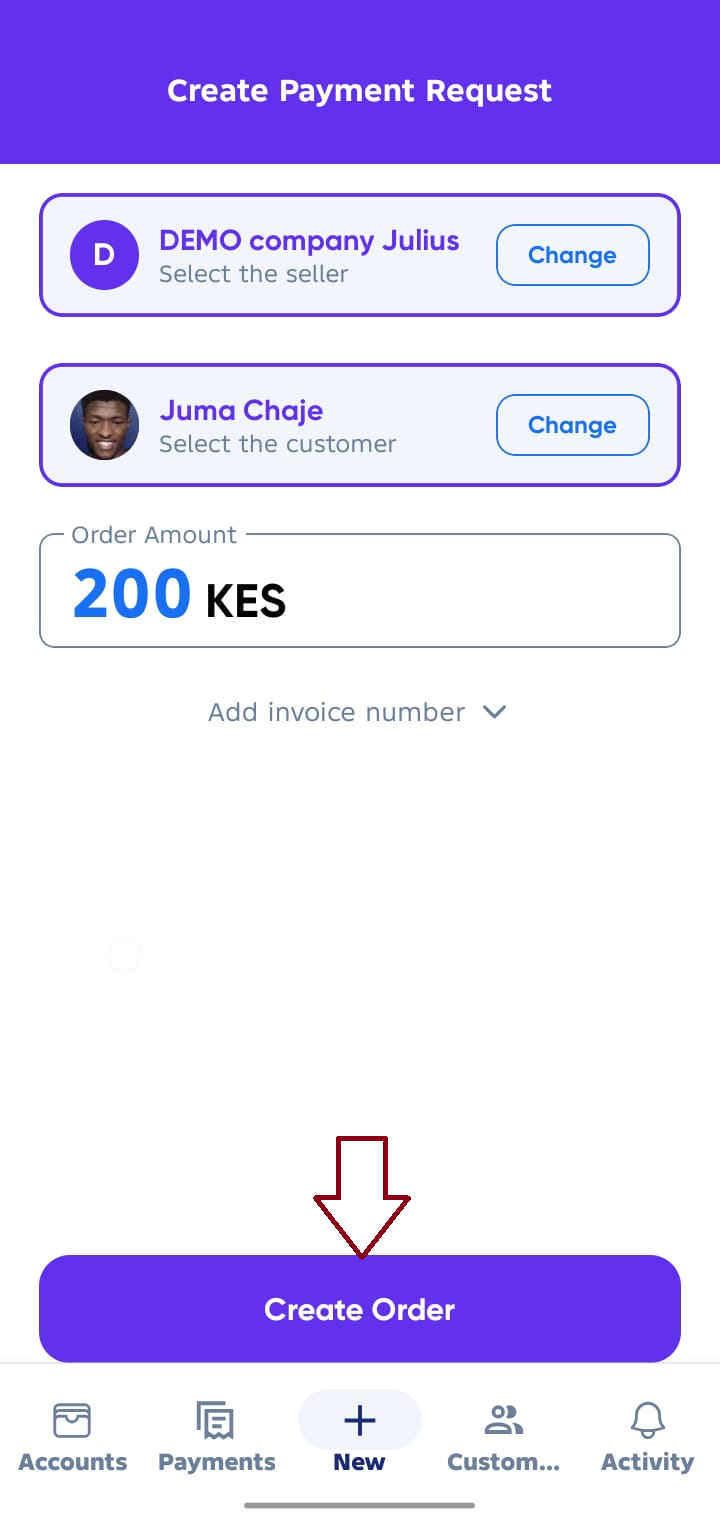Viewport: 720px width, 1520px height.
Task: Select the 200 amount value
Action: pyautogui.click(x=131, y=594)
